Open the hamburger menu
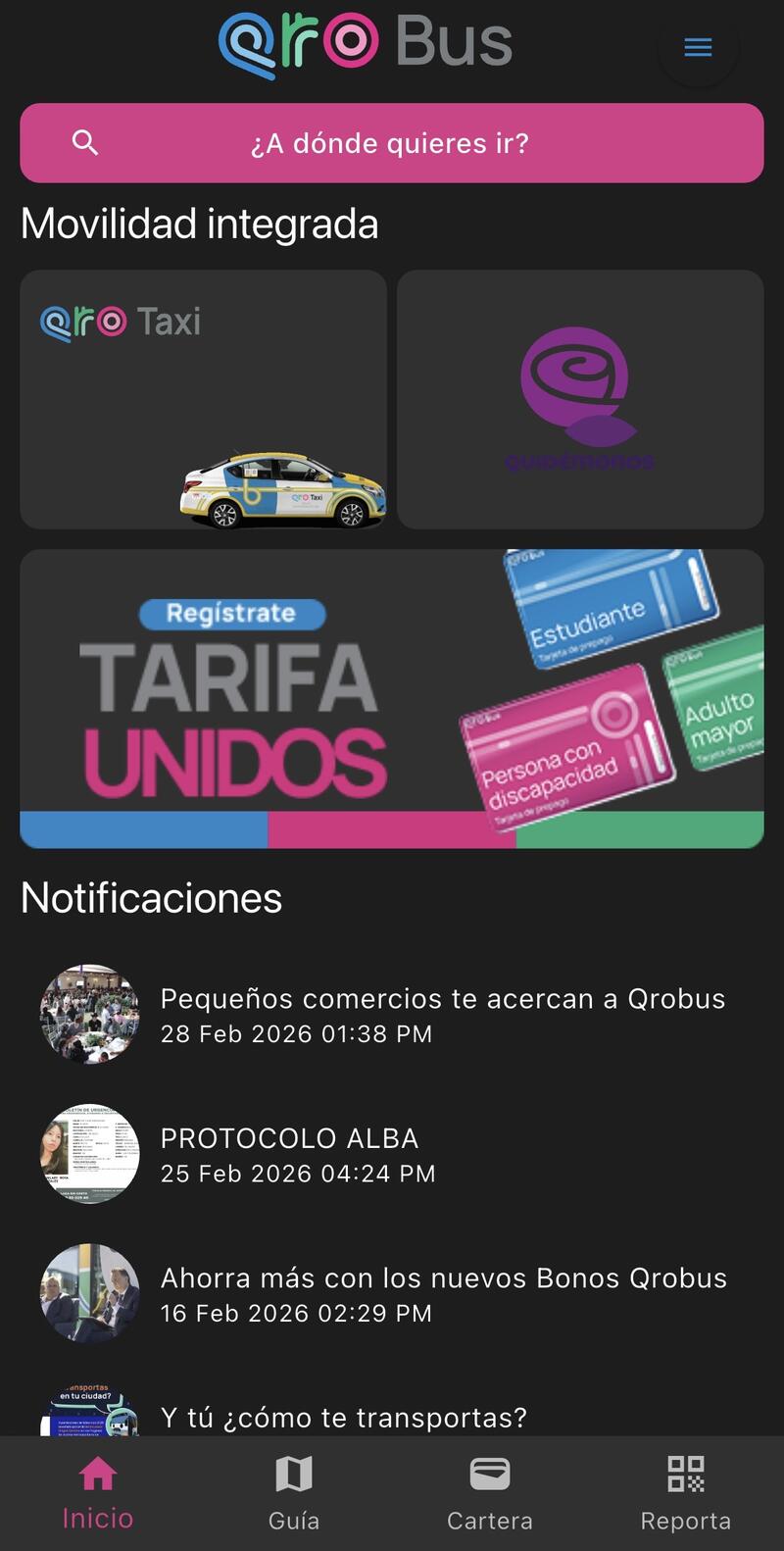This screenshot has height=1551, width=784. [x=697, y=46]
